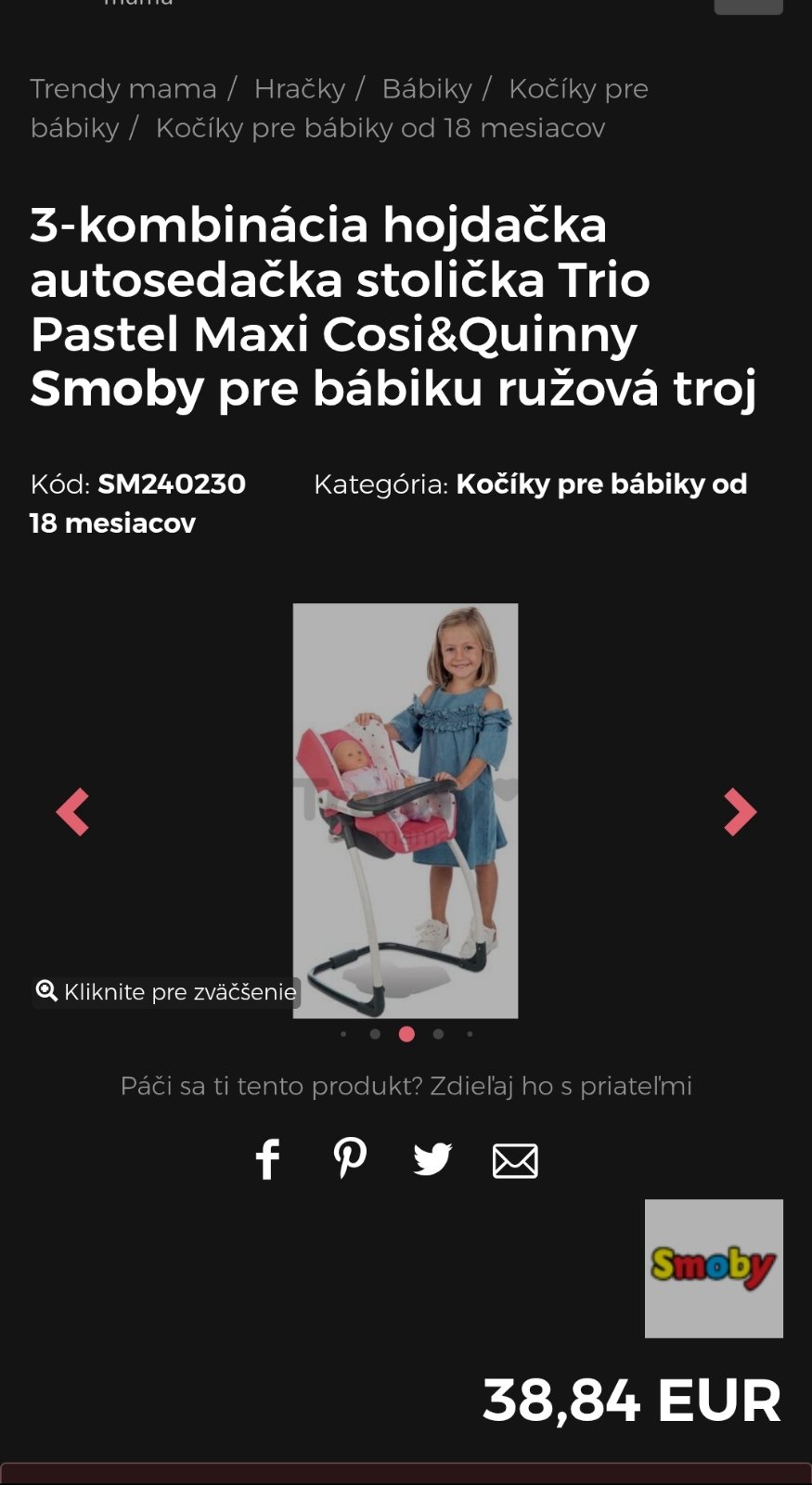Open the Smoby brand page
This screenshot has width=812, height=1485.
click(714, 1268)
